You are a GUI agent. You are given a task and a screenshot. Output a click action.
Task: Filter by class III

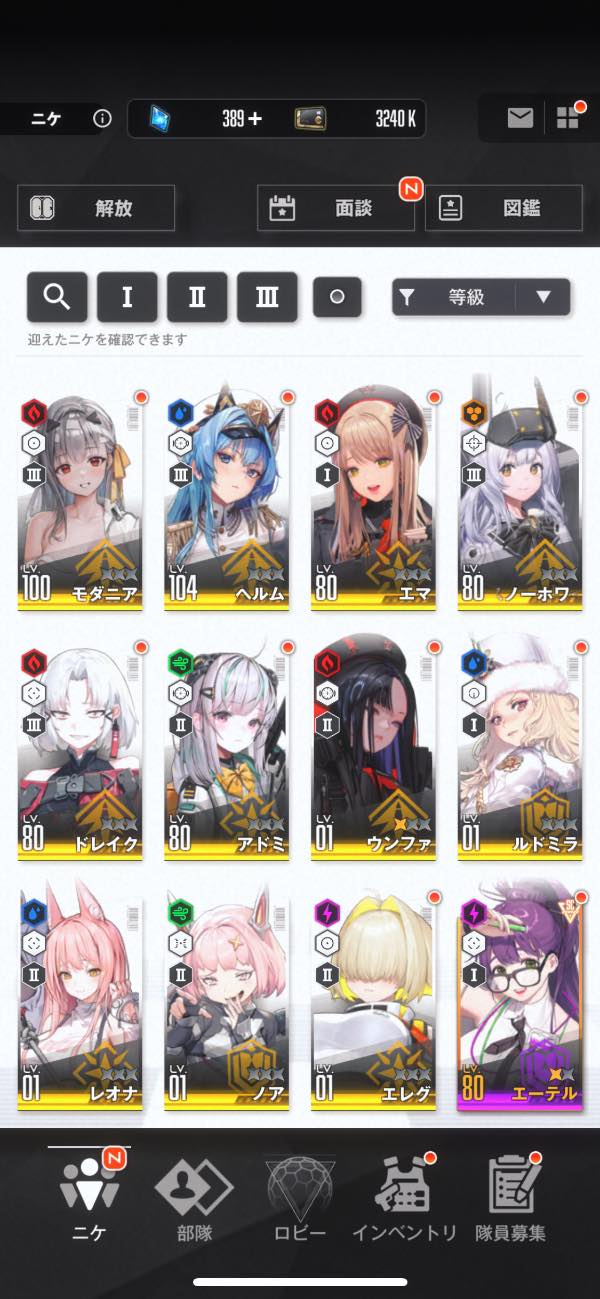267,297
